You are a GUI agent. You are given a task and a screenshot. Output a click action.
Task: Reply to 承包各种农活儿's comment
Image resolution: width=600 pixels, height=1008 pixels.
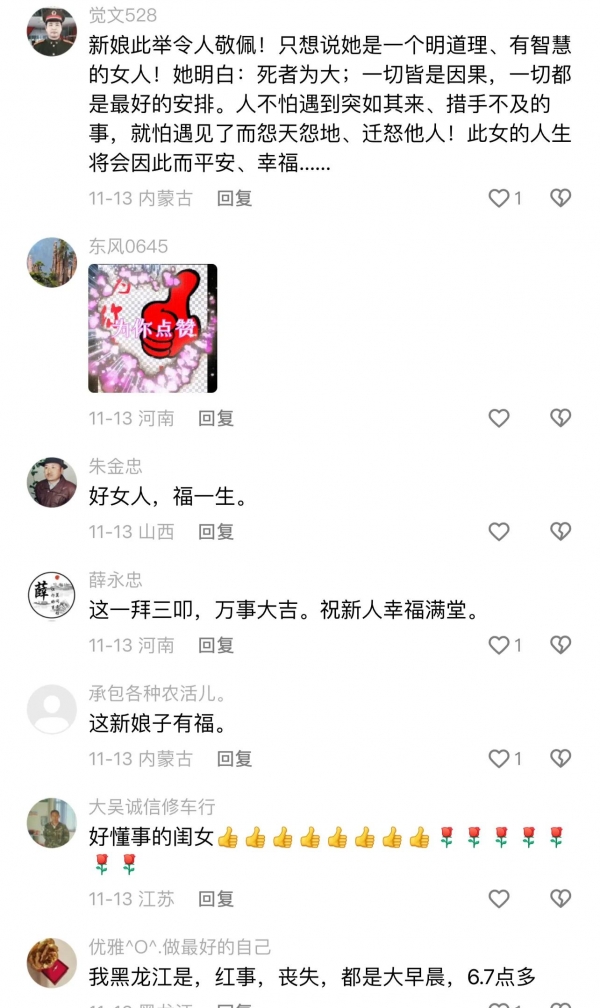click(235, 759)
